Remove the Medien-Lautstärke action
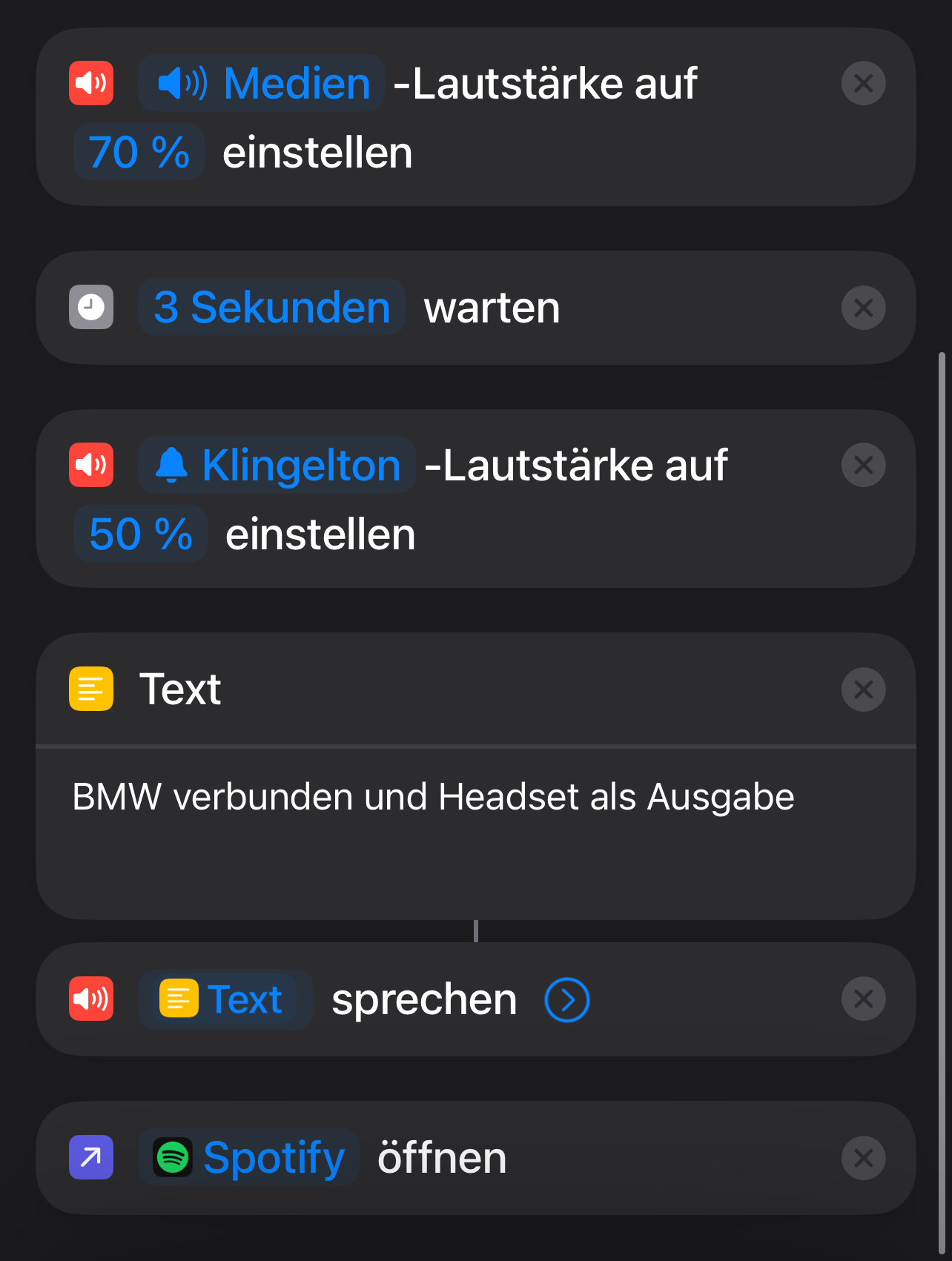Screen dimensions: 952x1261 tap(863, 83)
